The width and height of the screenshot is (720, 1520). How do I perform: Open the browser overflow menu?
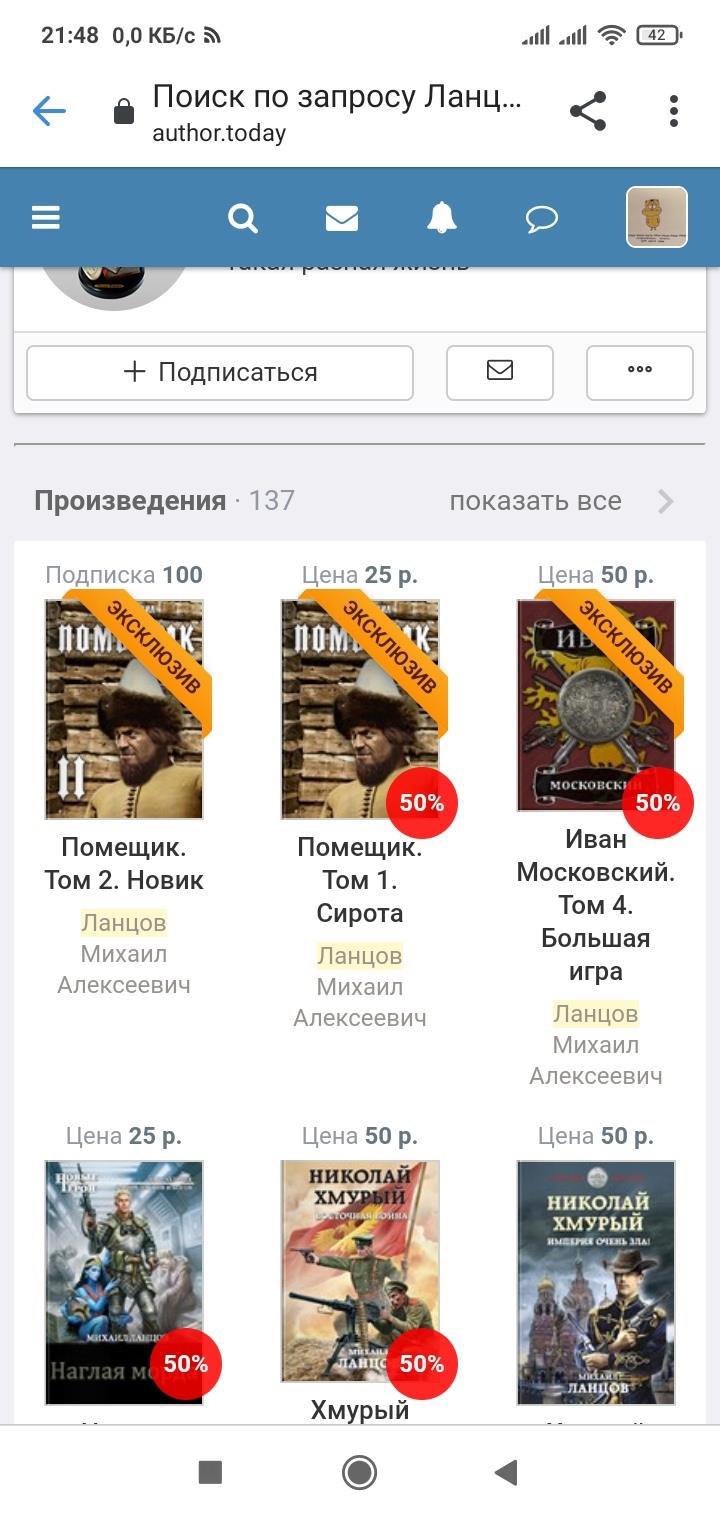coord(674,111)
